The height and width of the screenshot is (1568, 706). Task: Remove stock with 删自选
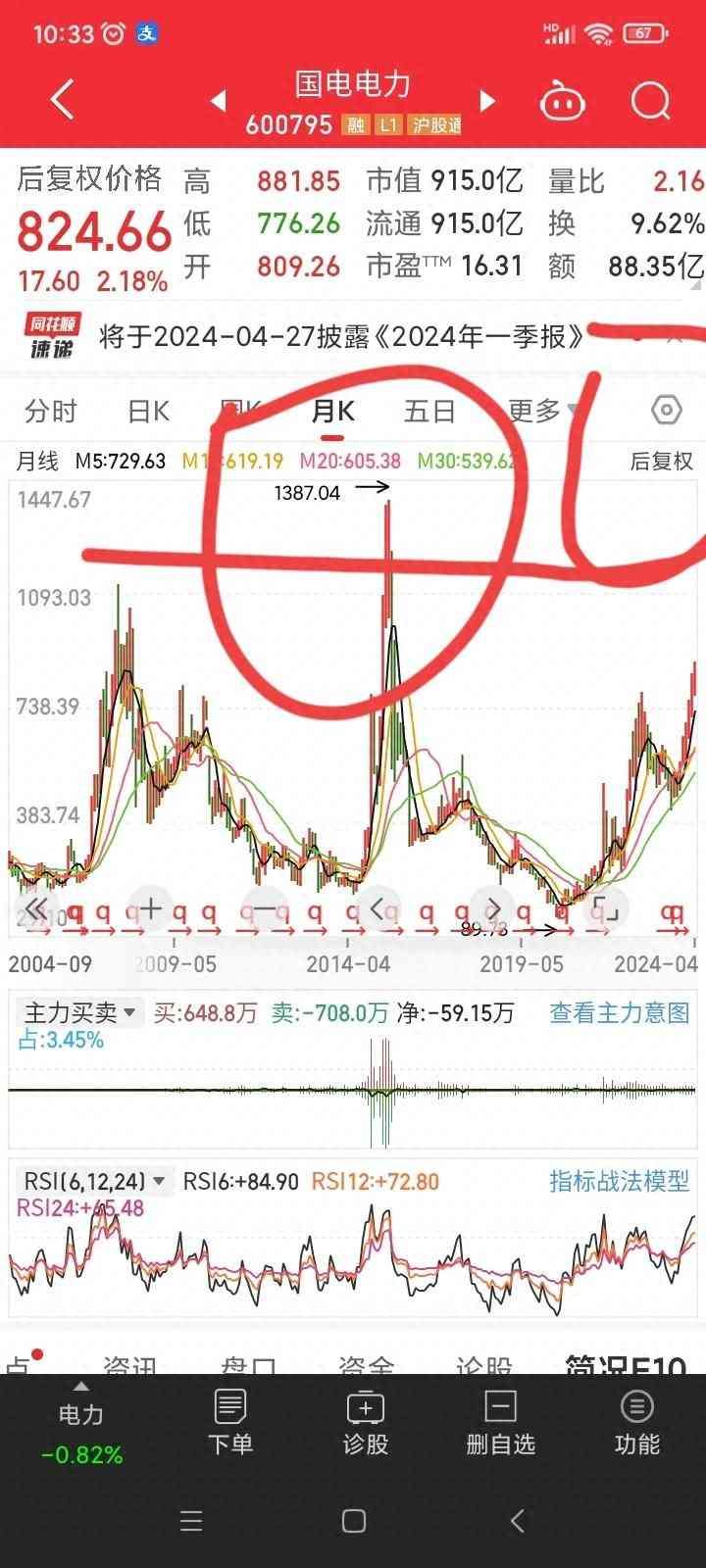[x=500, y=1422]
